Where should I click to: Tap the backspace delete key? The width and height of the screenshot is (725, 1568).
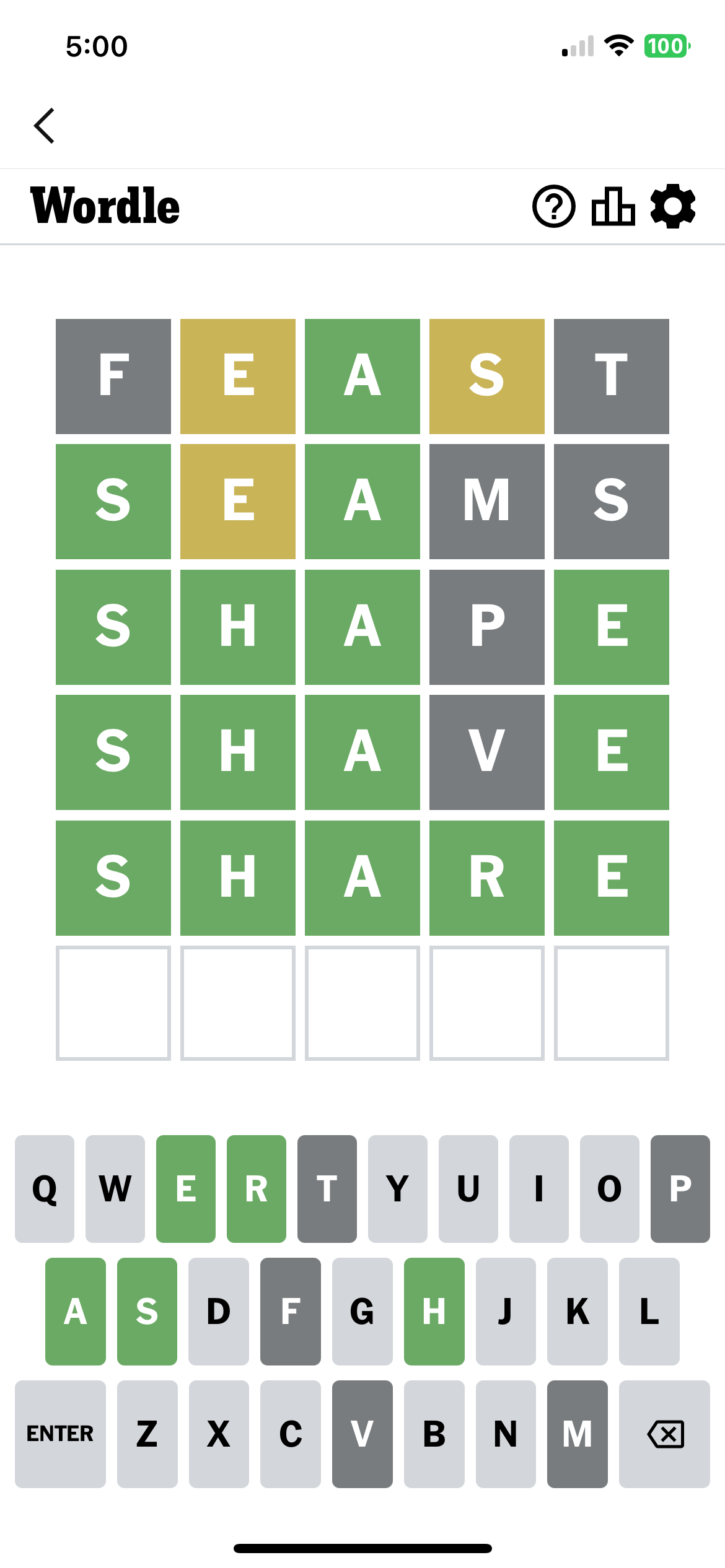pyautogui.click(x=664, y=1434)
